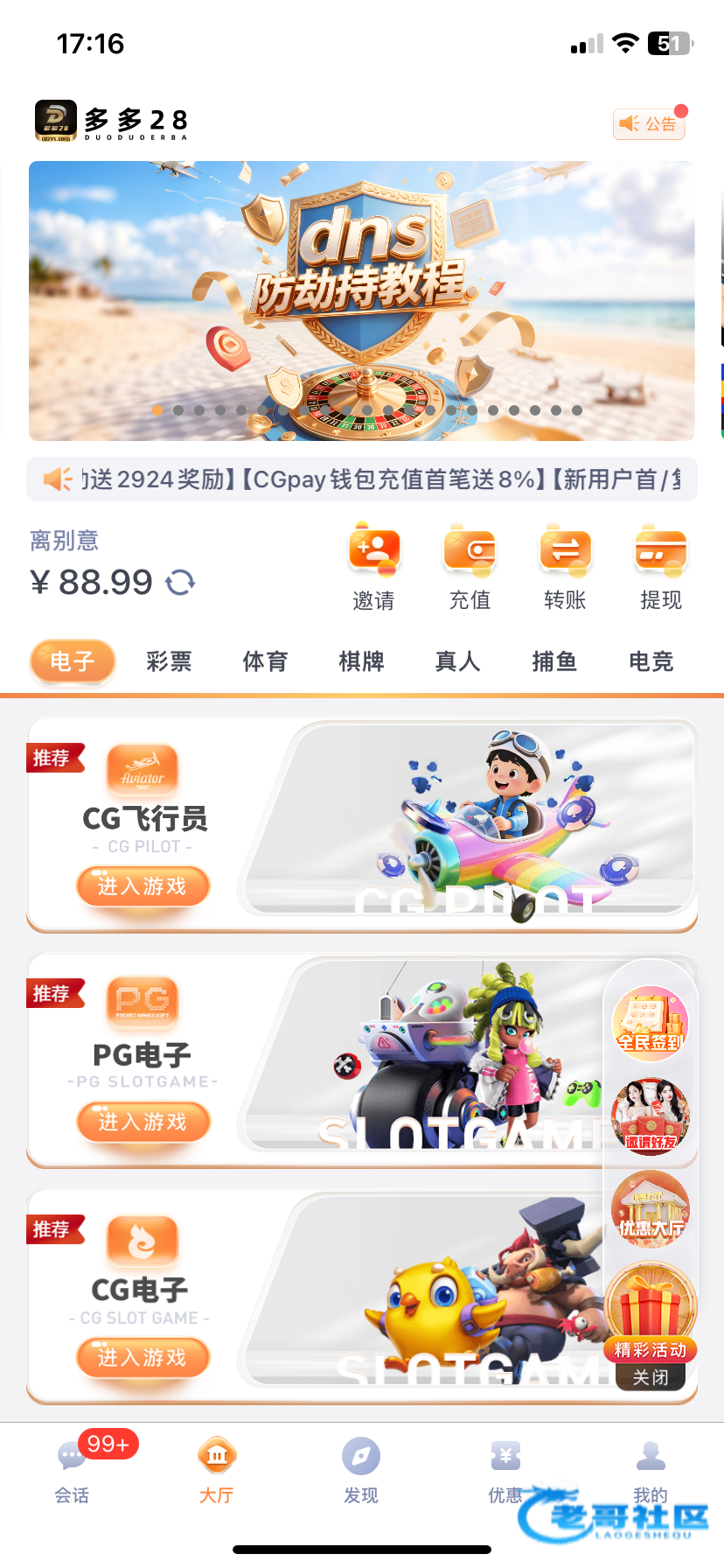This screenshot has height=1568, width=724.
Task: Close the floating activity panel with 关闭
Action: [x=651, y=1377]
